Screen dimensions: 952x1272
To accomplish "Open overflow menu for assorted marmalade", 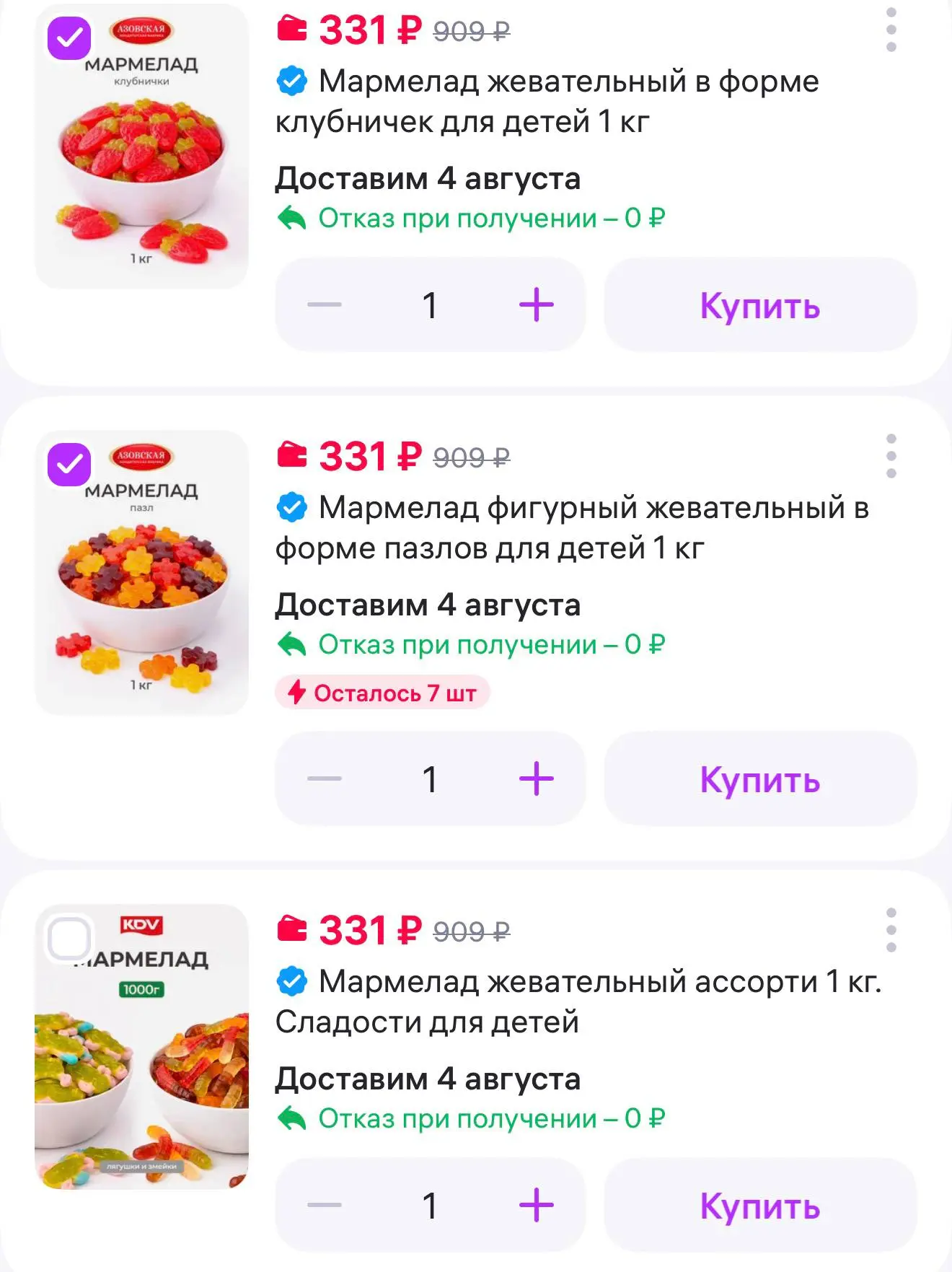I will 891,930.
